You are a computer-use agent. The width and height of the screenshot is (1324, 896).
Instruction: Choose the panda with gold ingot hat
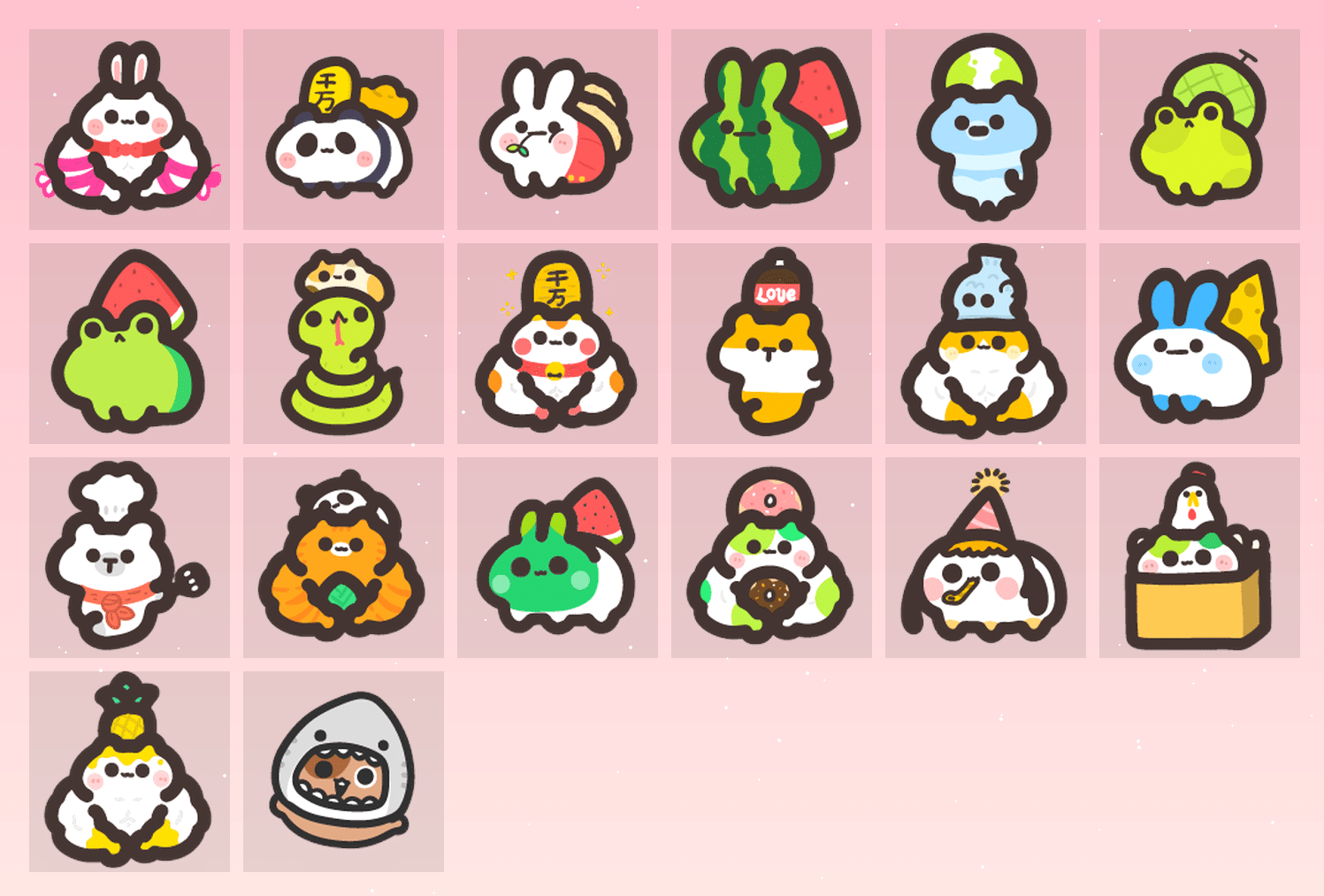pos(343,129)
